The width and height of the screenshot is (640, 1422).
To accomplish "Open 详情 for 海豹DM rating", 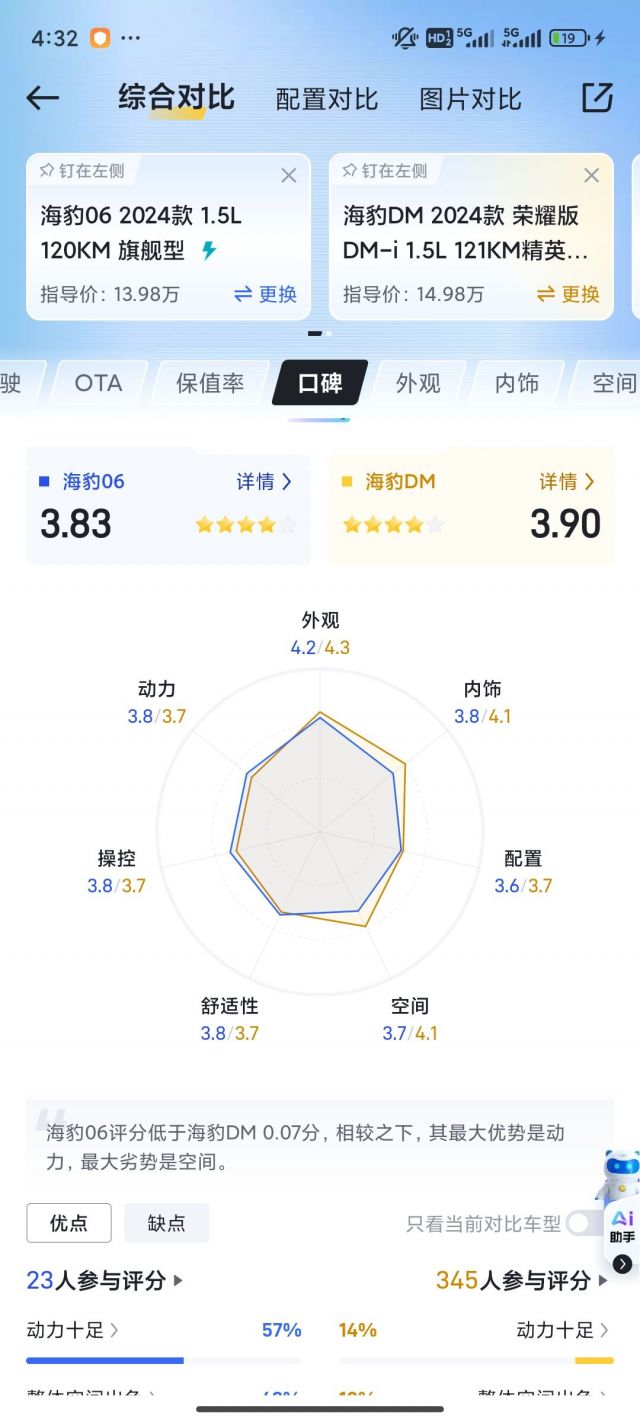I will click(567, 482).
